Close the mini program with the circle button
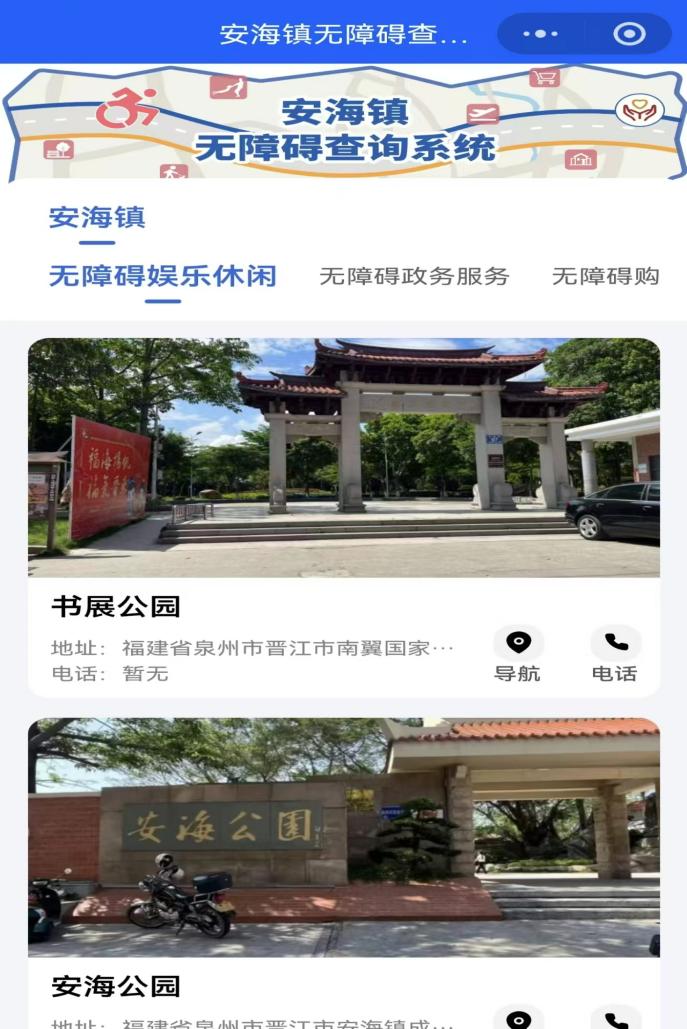The image size is (687, 1029). [x=629, y=33]
